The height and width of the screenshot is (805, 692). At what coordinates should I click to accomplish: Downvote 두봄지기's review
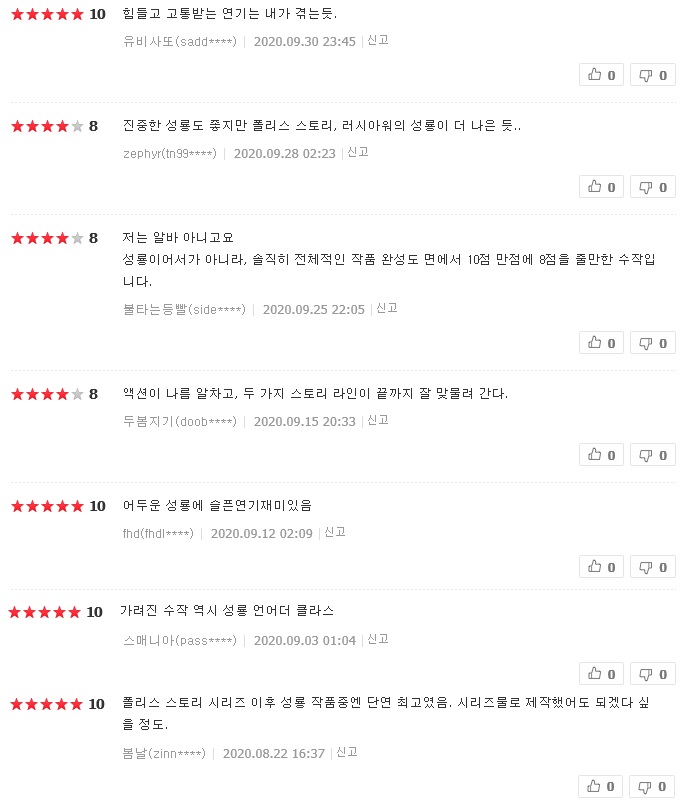[x=653, y=455]
